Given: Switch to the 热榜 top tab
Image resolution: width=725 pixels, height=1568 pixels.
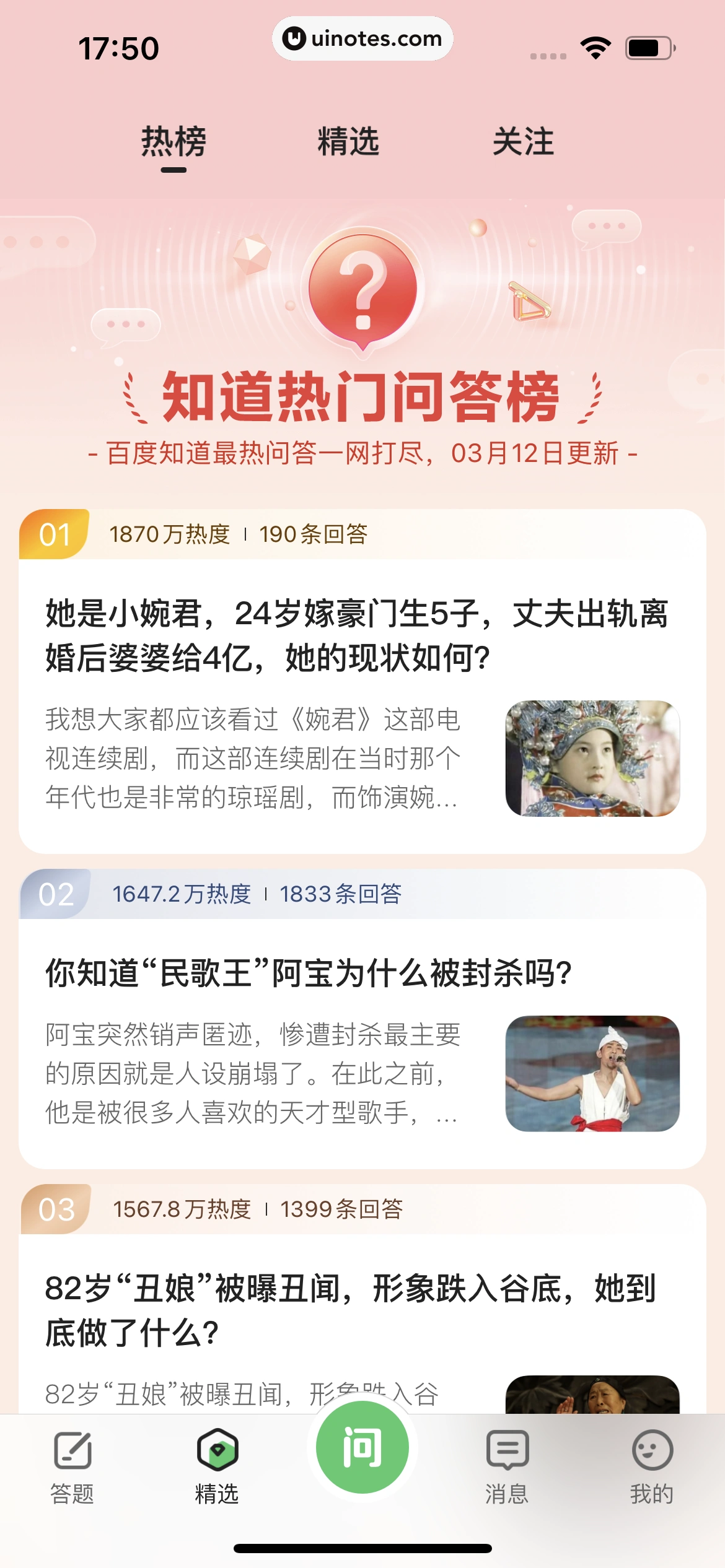Looking at the screenshot, I should tap(174, 142).
